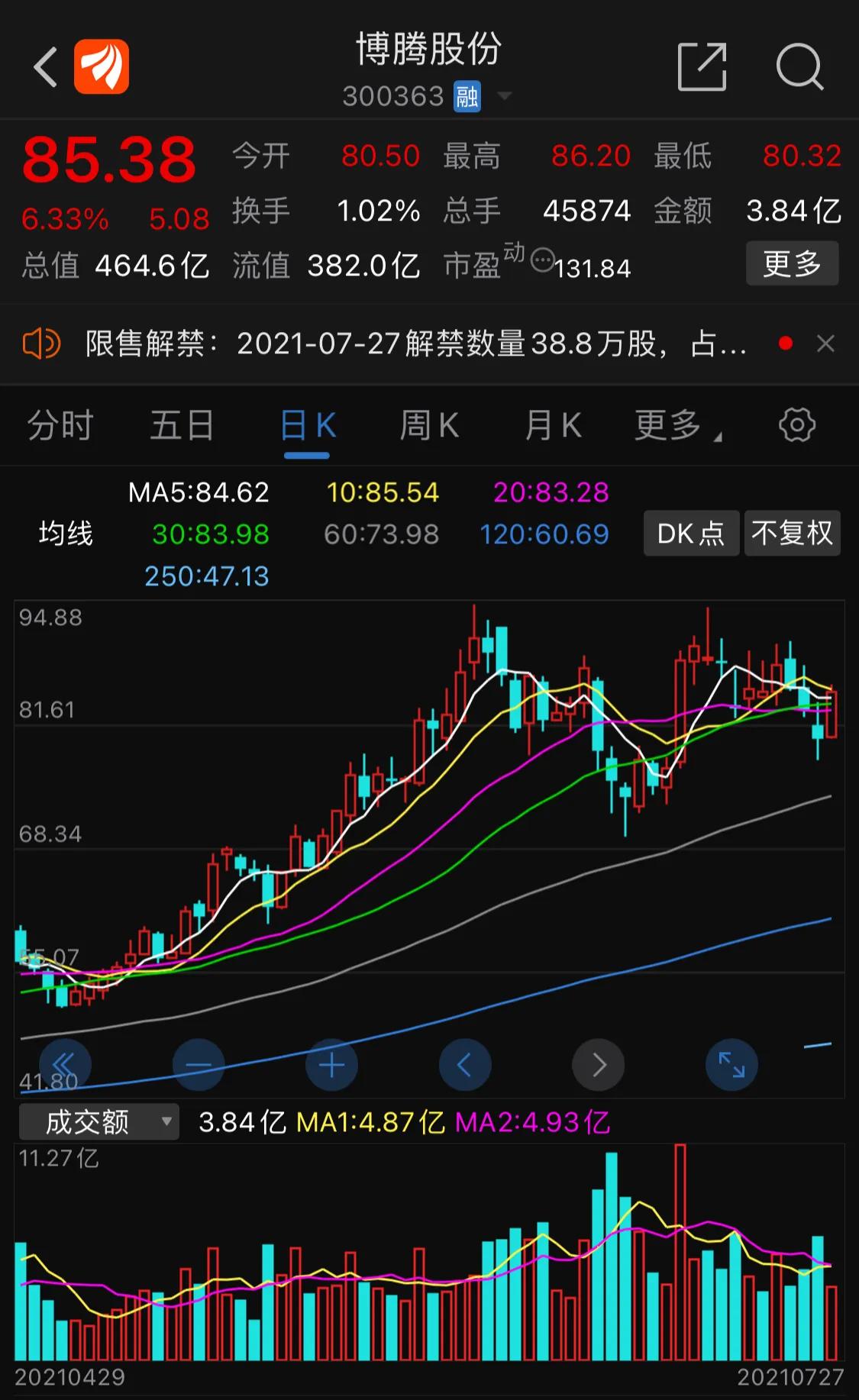Share this stock page
Screen dimensions: 859x1400
pyautogui.click(x=702, y=67)
